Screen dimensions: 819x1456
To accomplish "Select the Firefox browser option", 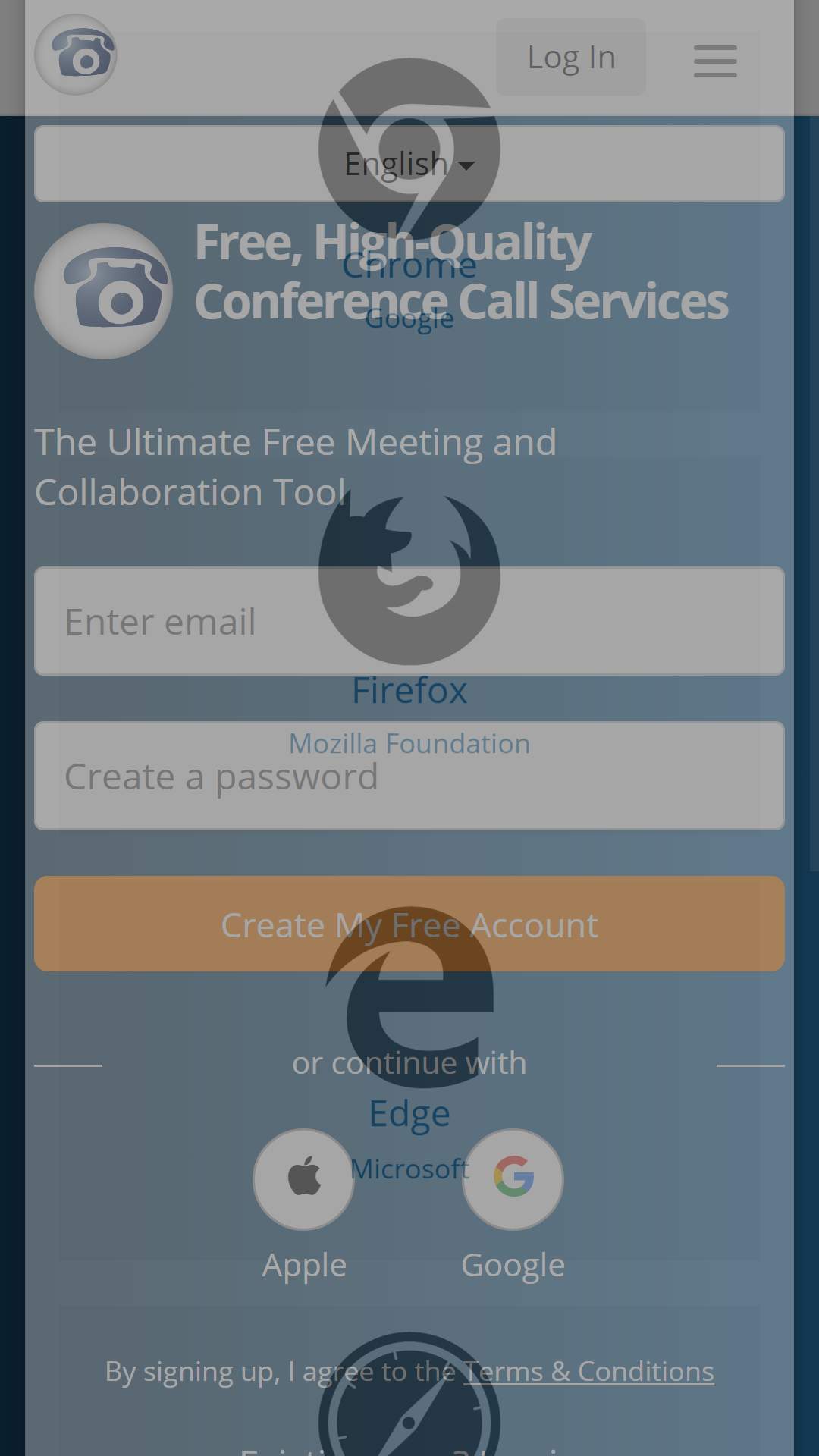I will click(x=409, y=622).
